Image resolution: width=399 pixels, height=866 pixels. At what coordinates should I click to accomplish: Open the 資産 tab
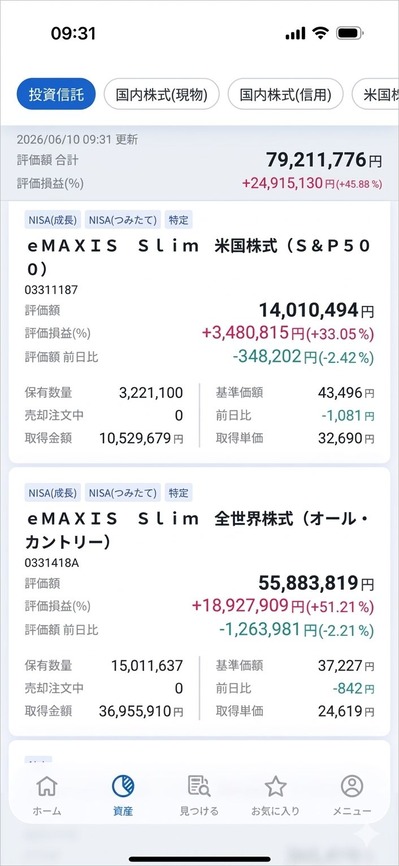[x=123, y=795]
